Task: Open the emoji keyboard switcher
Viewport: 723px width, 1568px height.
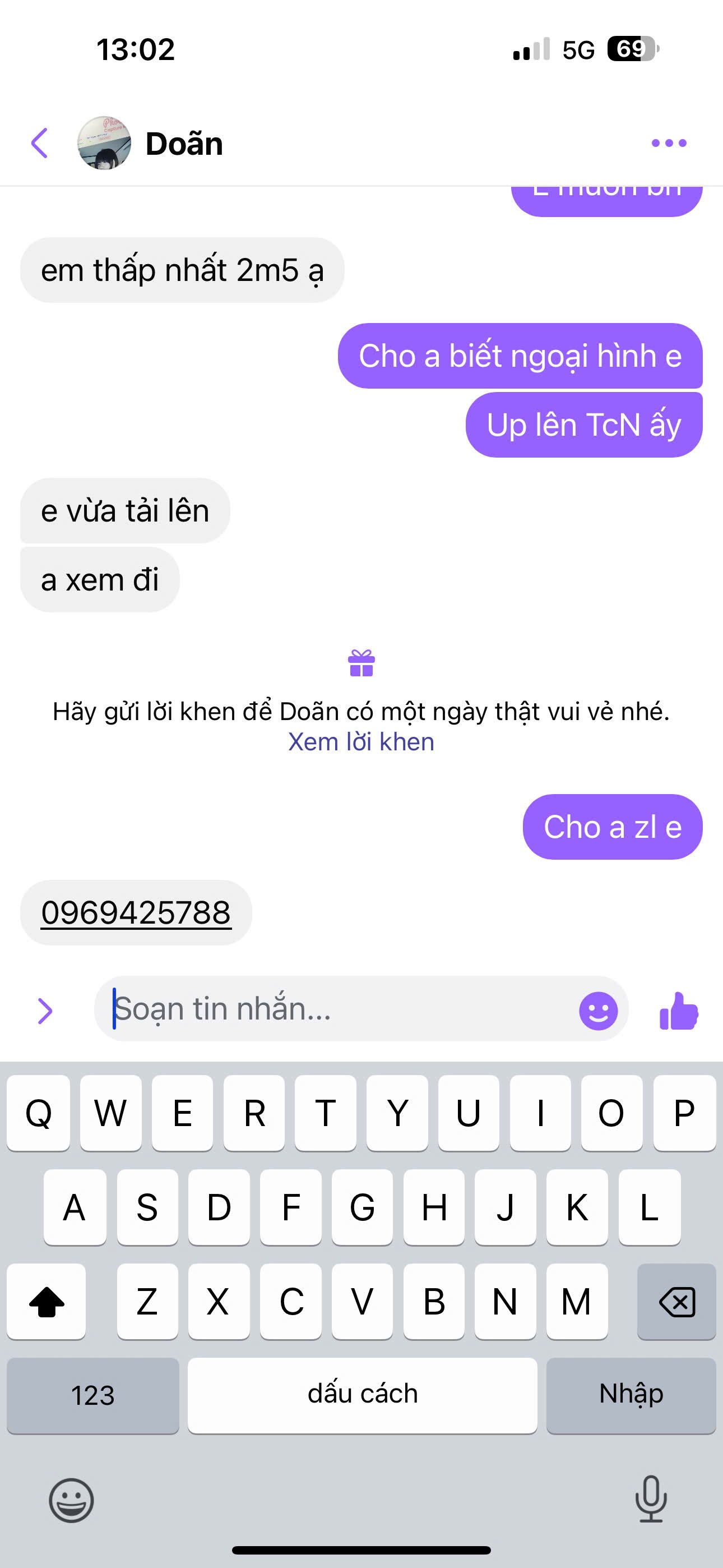Action: 71,1501
